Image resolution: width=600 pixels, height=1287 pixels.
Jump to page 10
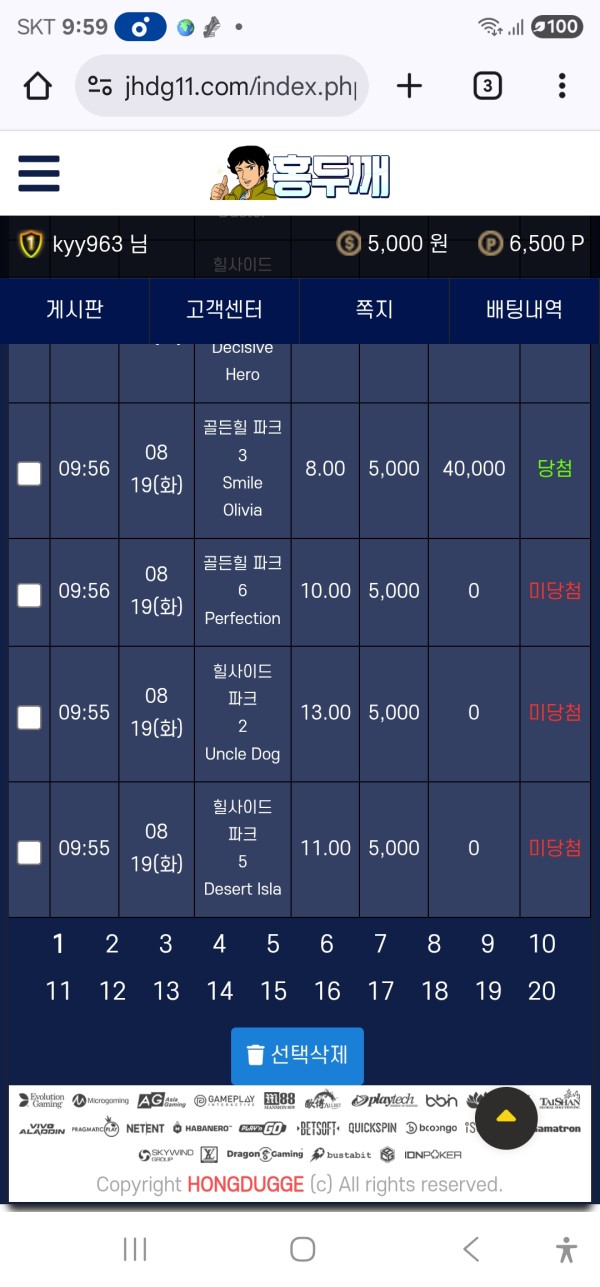[x=542, y=943]
